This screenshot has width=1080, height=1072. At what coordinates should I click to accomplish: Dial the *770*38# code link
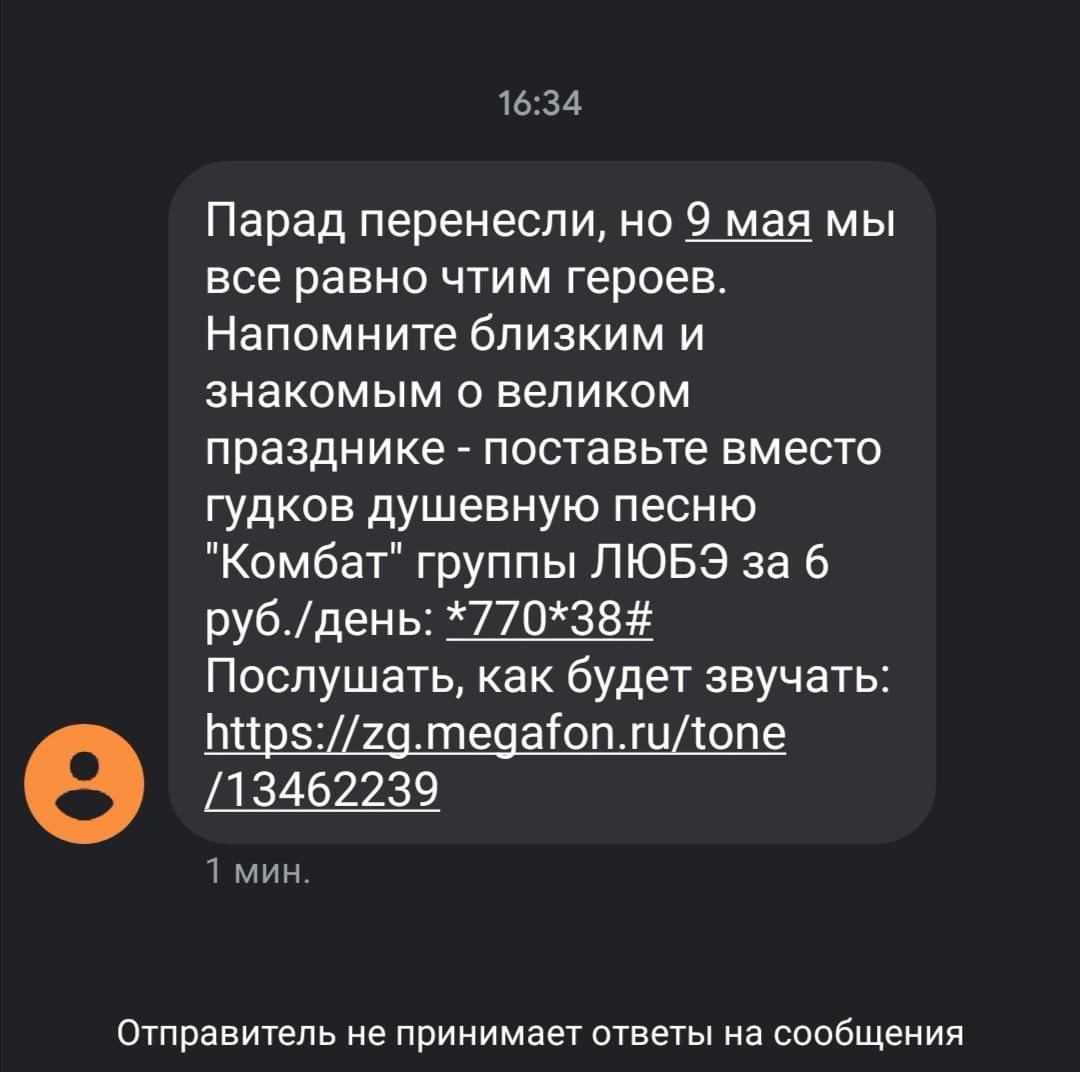(548, 625)
